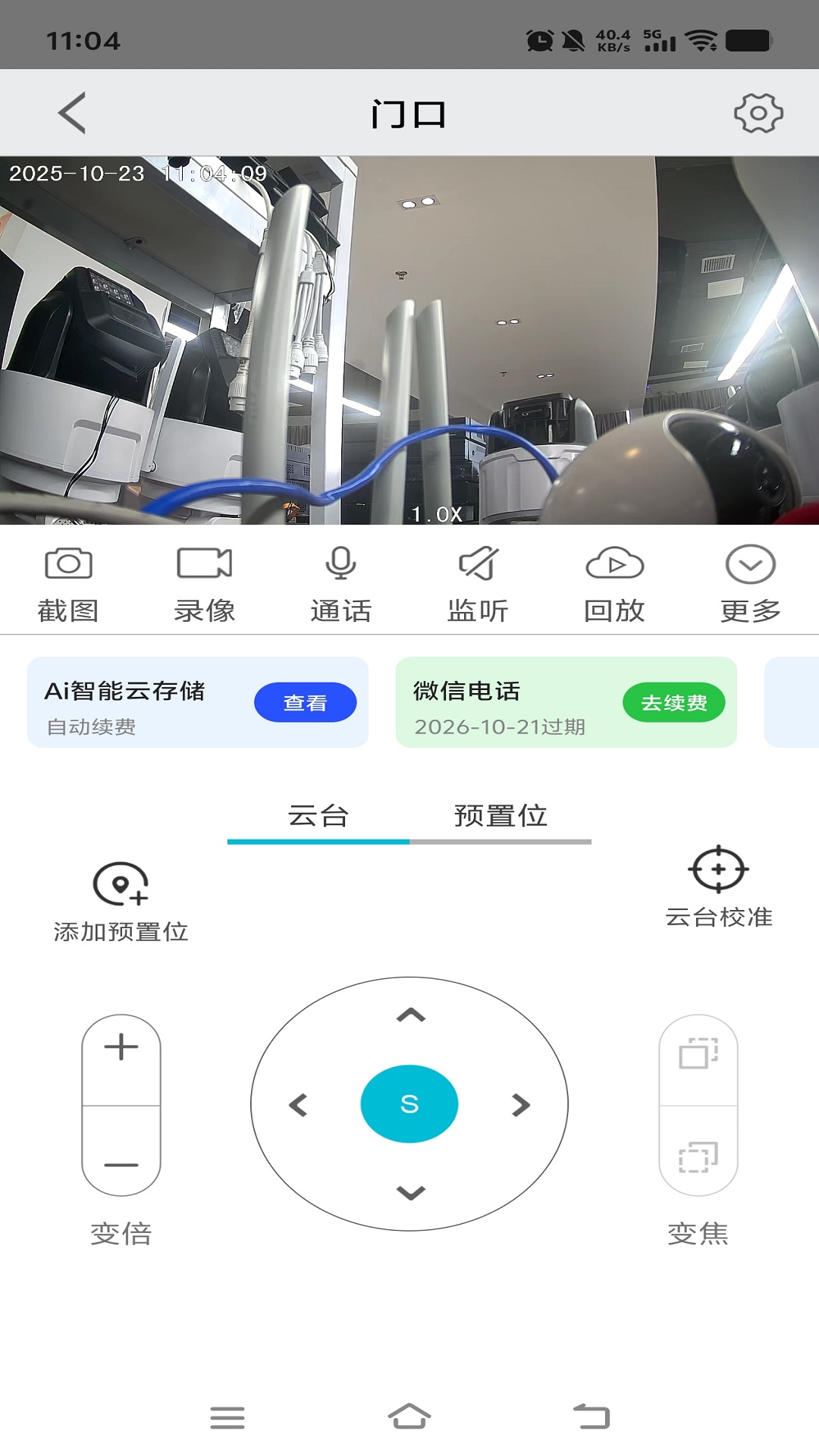Go back using the top-left arrow
Viewport: 819px width, 1456px height.
click(69, 112)
